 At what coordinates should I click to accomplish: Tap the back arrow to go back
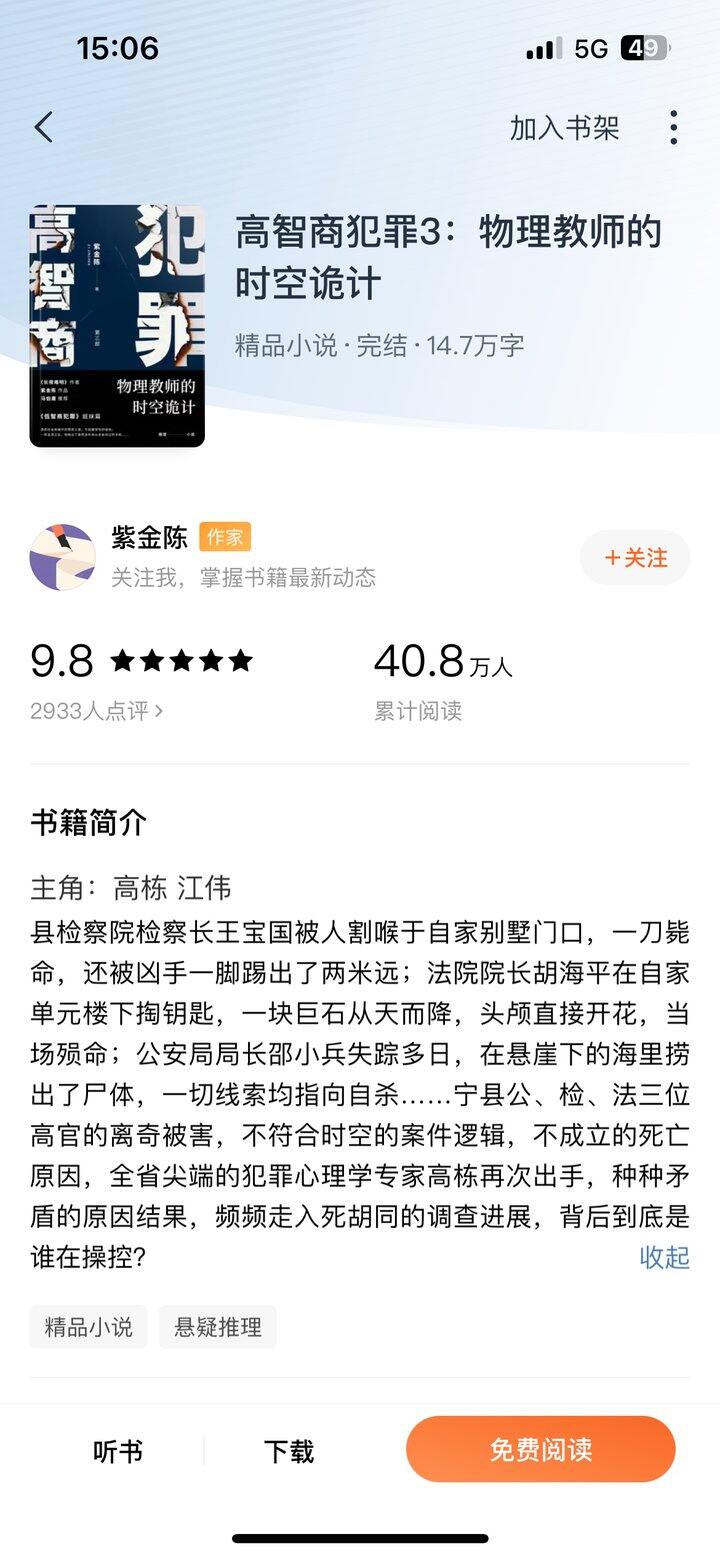pyautogui.click(x=42, y=128)
